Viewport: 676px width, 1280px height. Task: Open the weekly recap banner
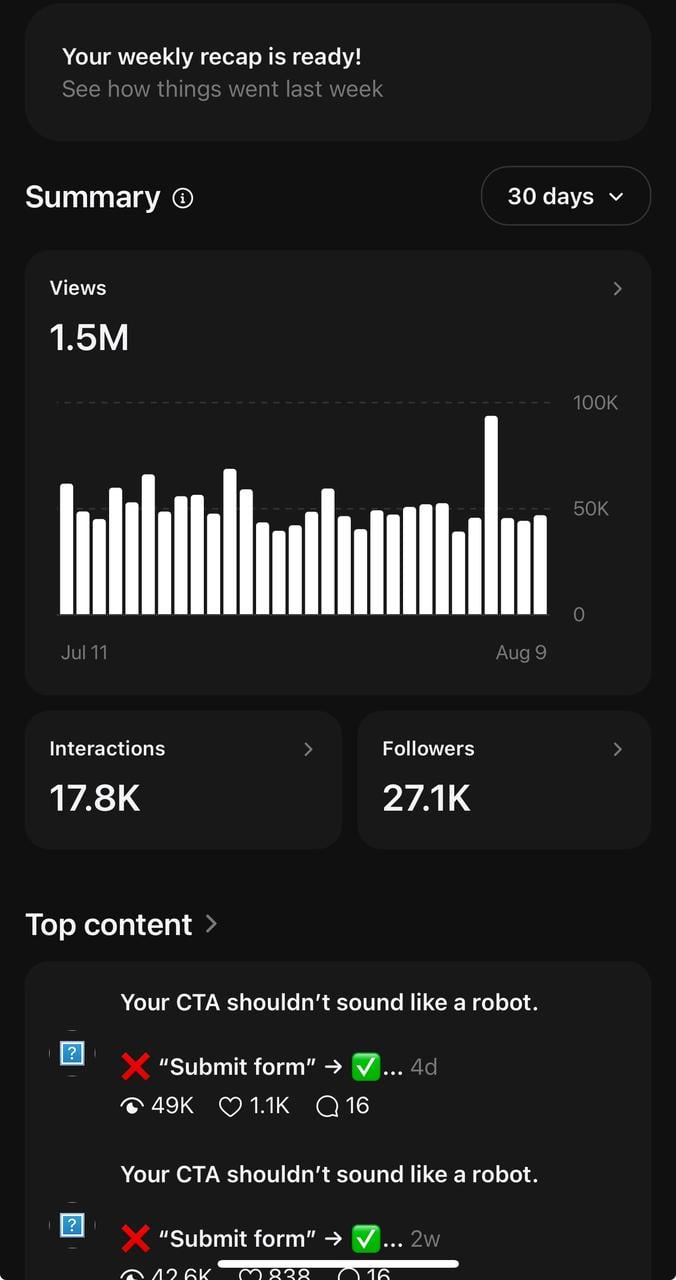pyautogui.click(x=337, y=73)
